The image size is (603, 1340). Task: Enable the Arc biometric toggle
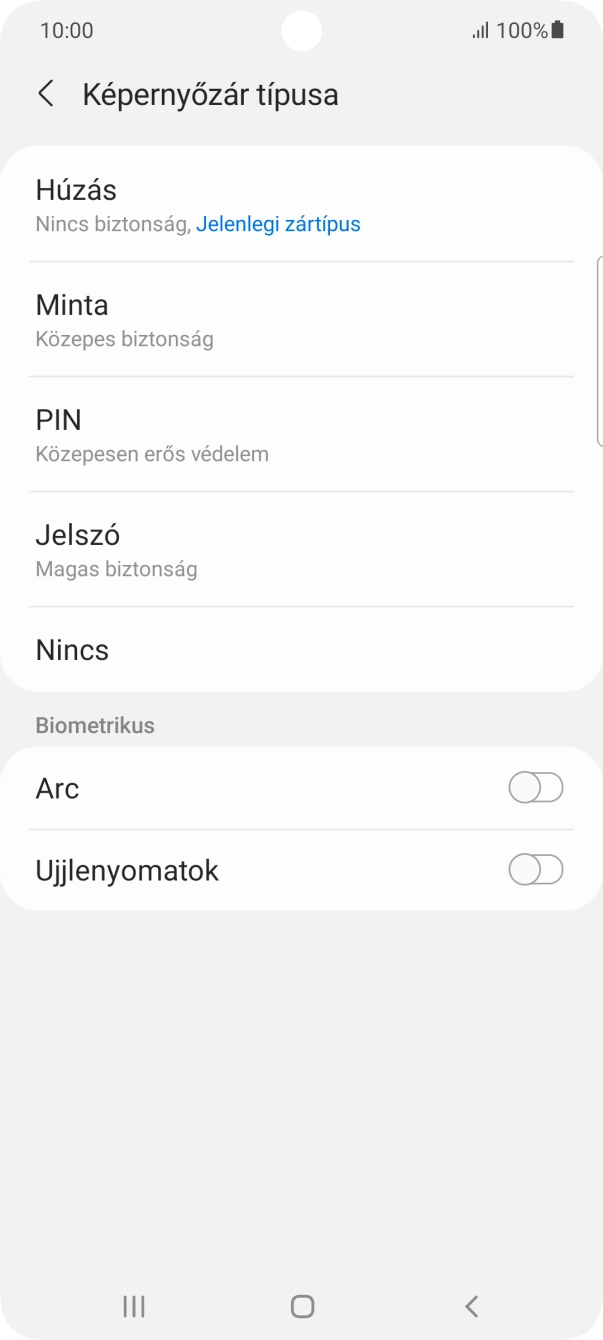pyautogui.click(x=536, y=788)
